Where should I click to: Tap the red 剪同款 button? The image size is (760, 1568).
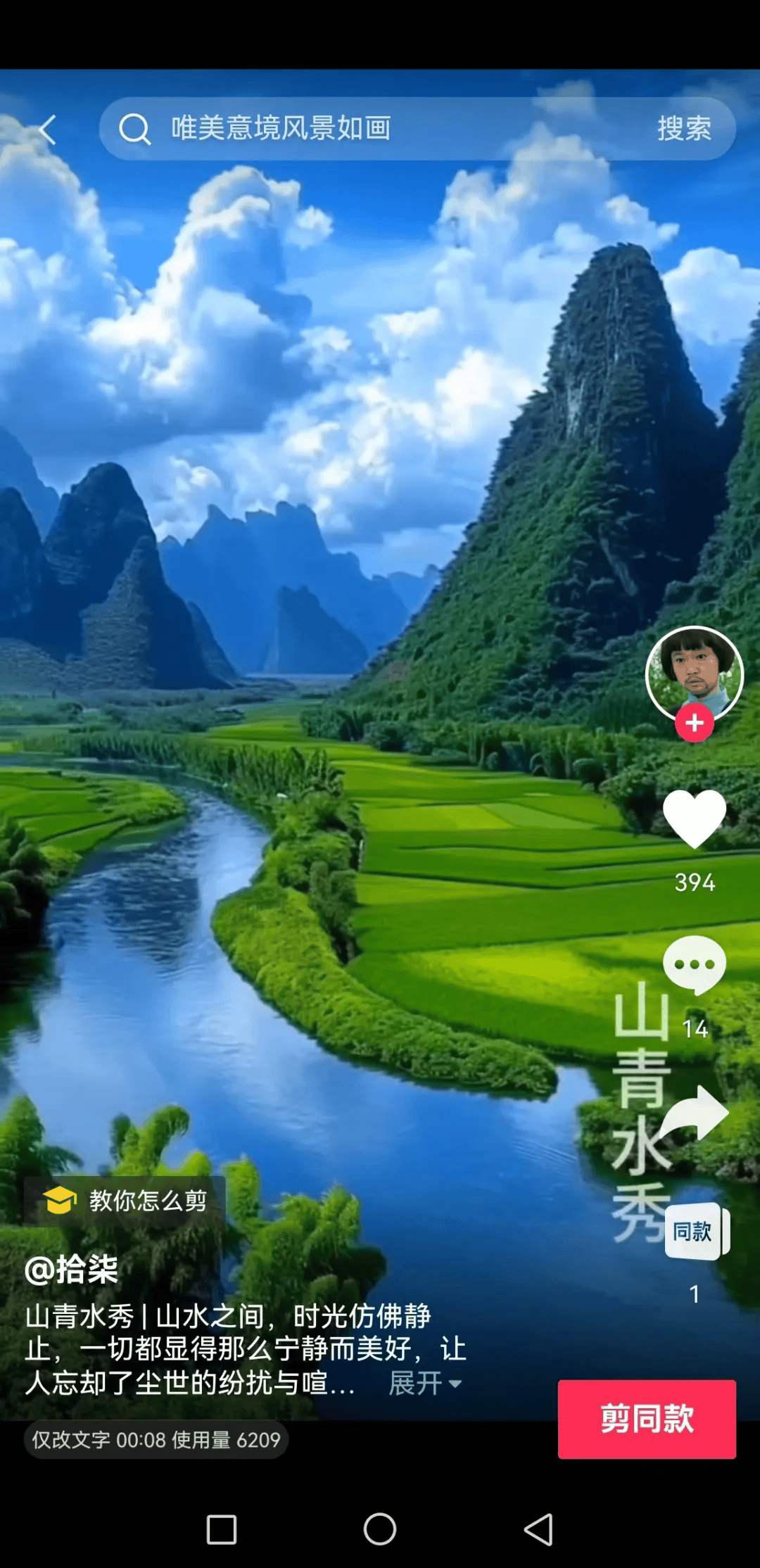coord(647,1419)
